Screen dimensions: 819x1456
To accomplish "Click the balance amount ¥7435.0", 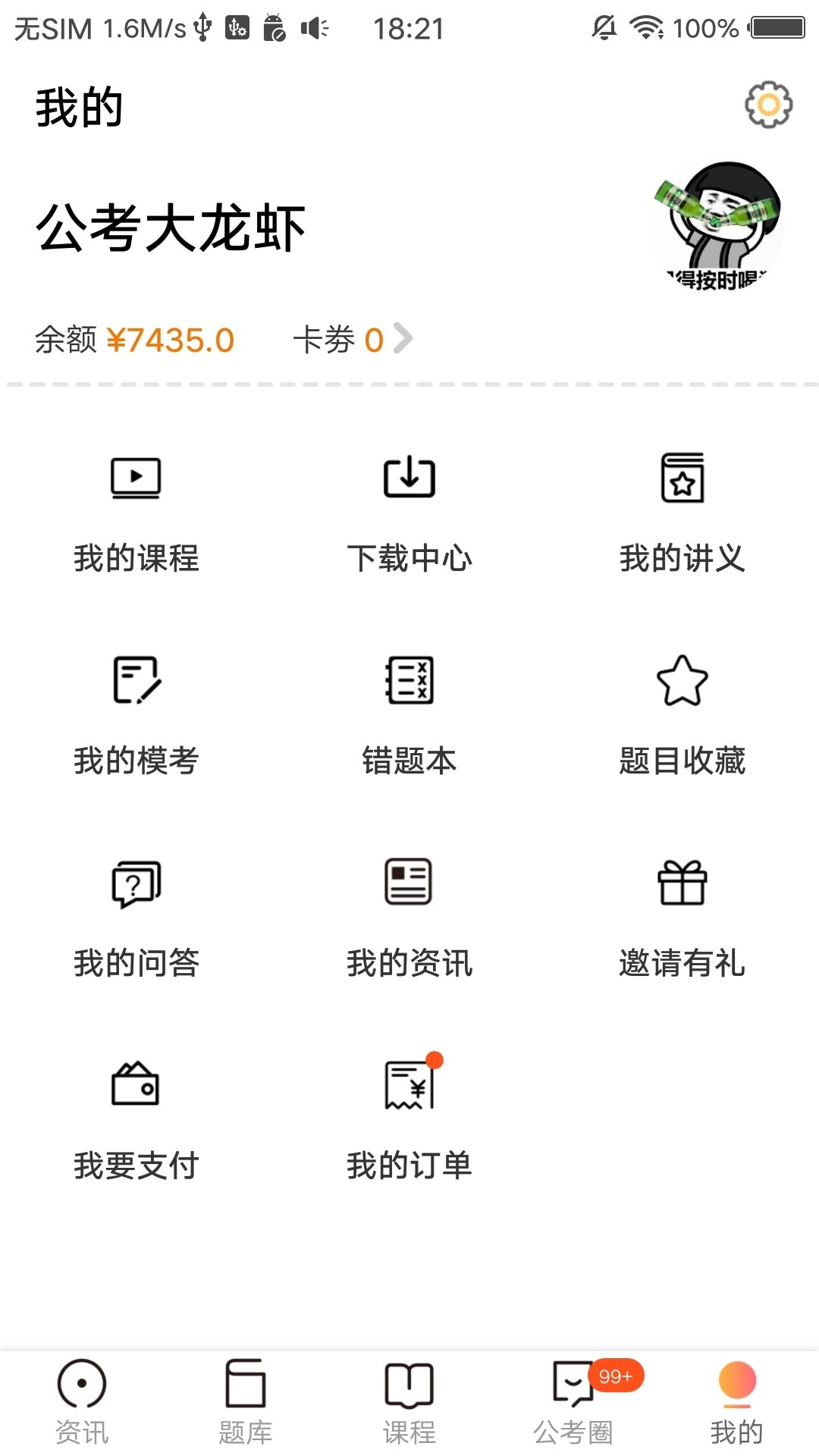I will coord(168,339).
